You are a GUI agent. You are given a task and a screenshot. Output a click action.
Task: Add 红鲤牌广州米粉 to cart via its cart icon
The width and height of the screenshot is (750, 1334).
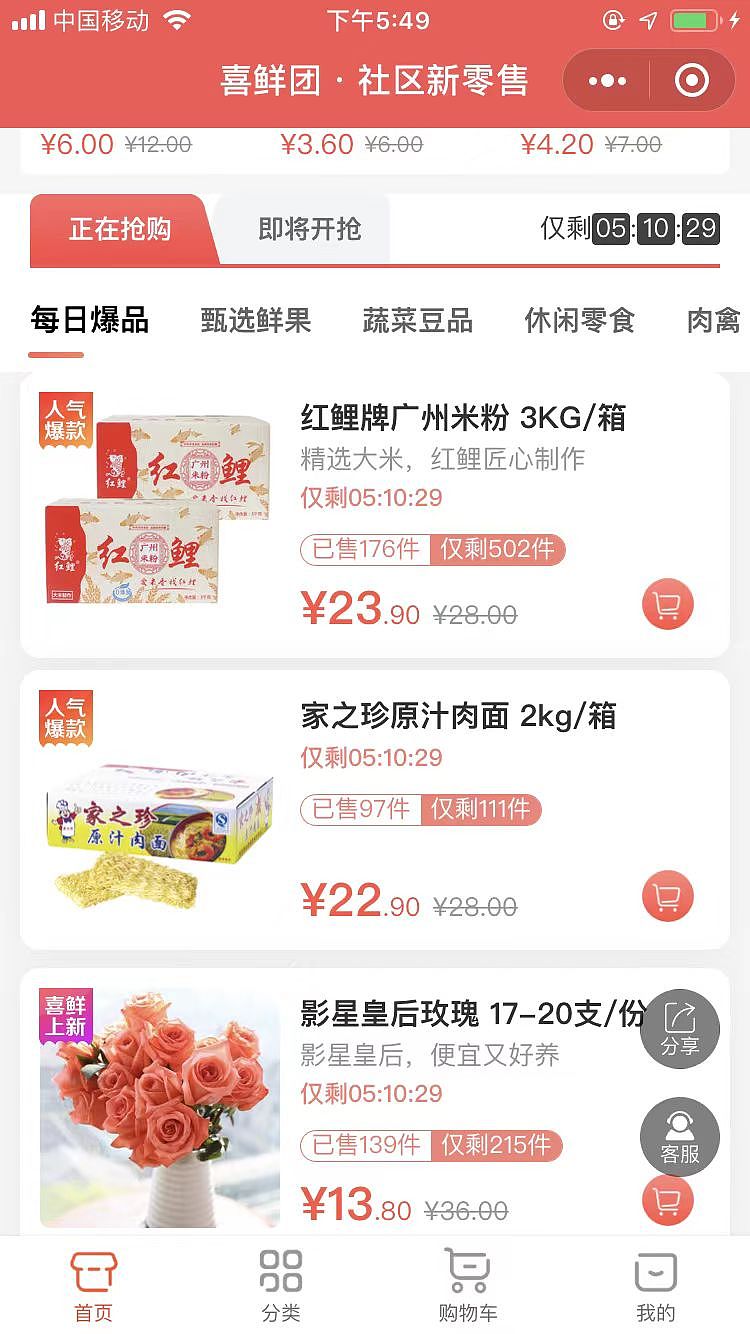point(667,604)
